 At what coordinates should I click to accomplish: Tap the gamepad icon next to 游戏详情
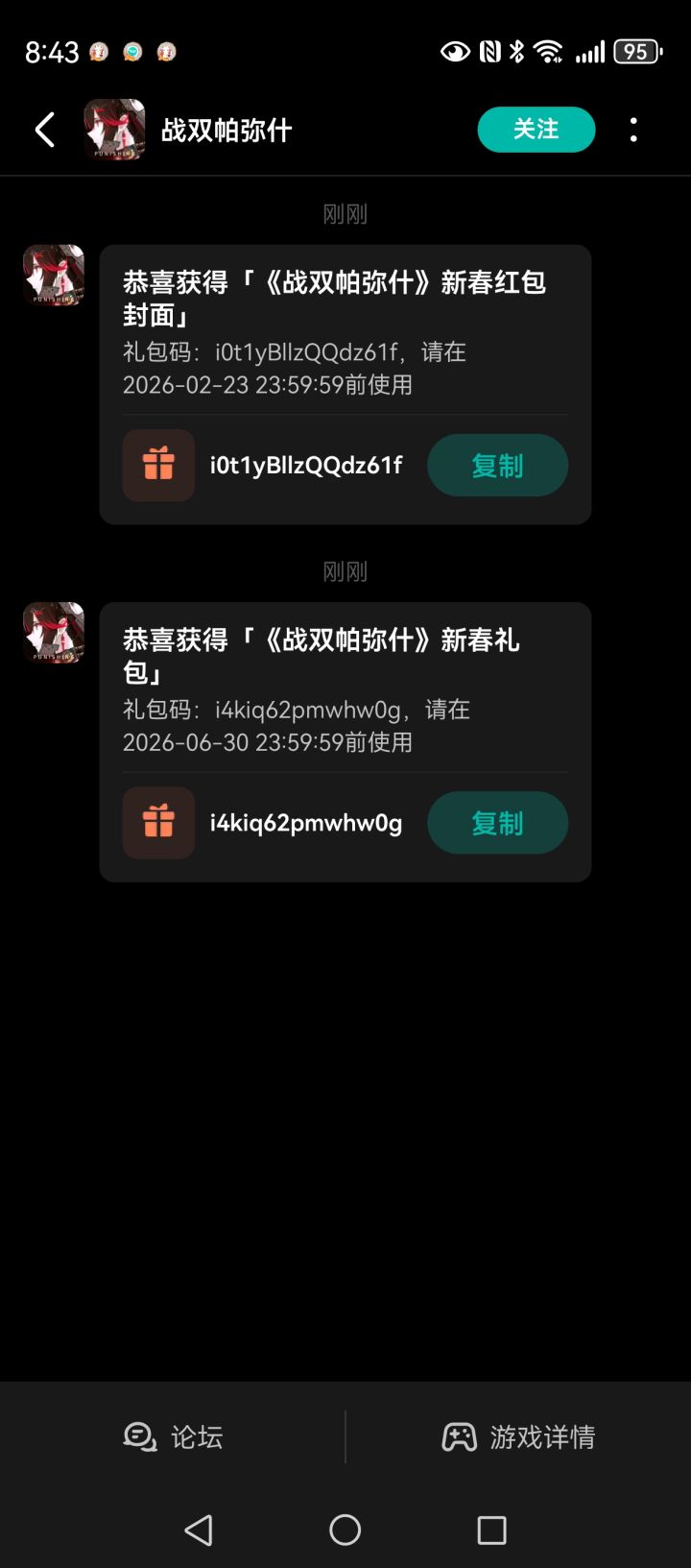click(461, 1437)
